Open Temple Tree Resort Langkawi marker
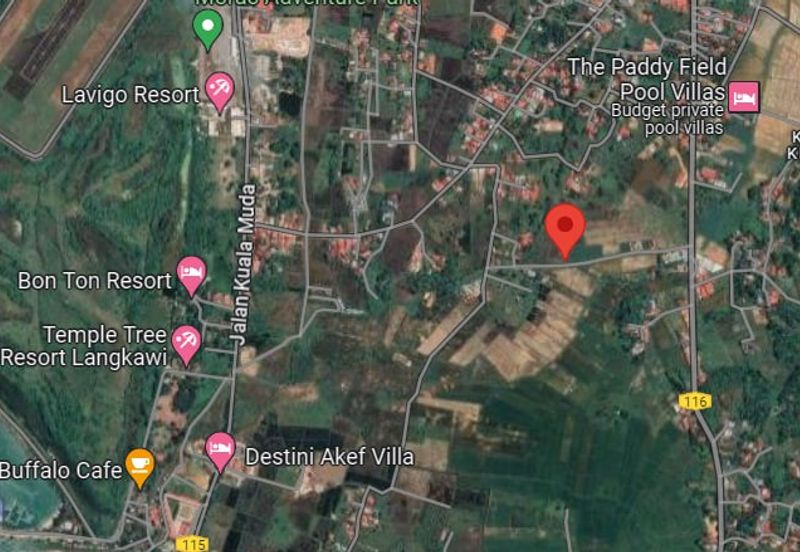The image size is (800, 552). (x=186, y=342)
